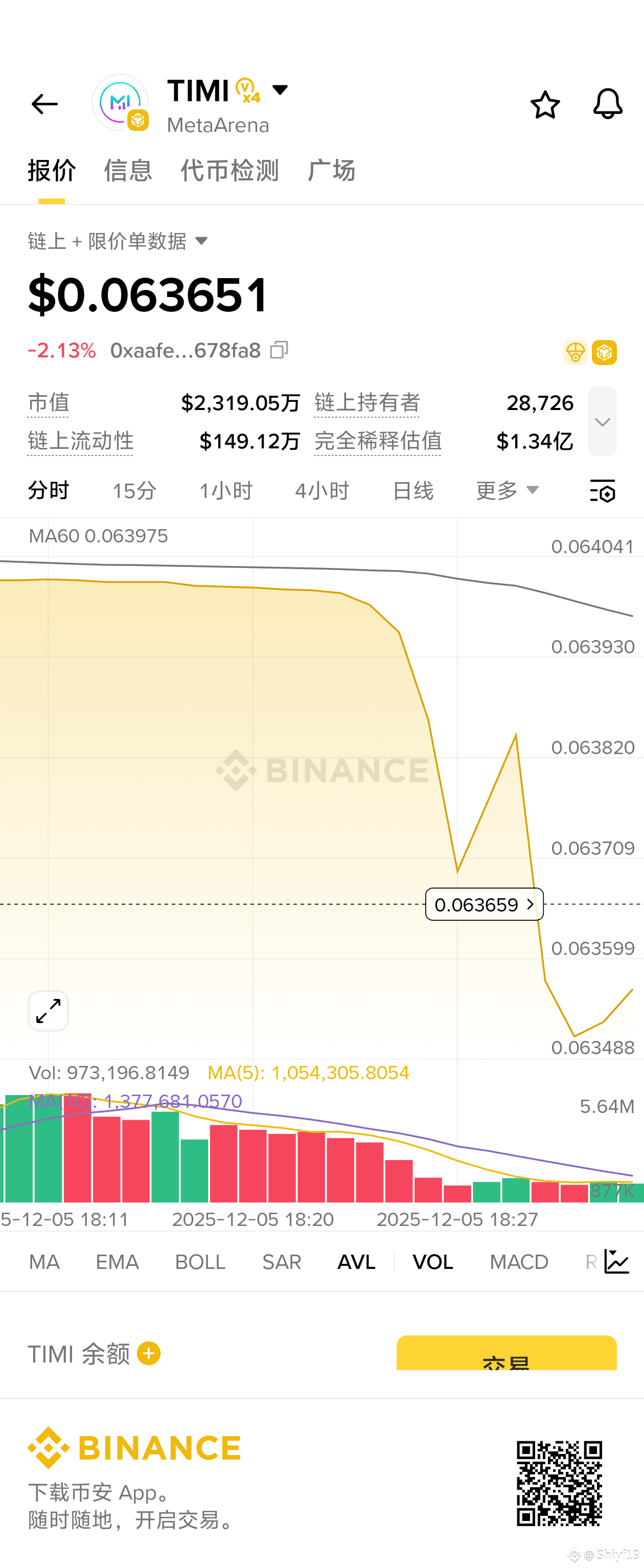Click the 0.063659 price marker on chart
644x1568 pixels.
click(484, 905)
